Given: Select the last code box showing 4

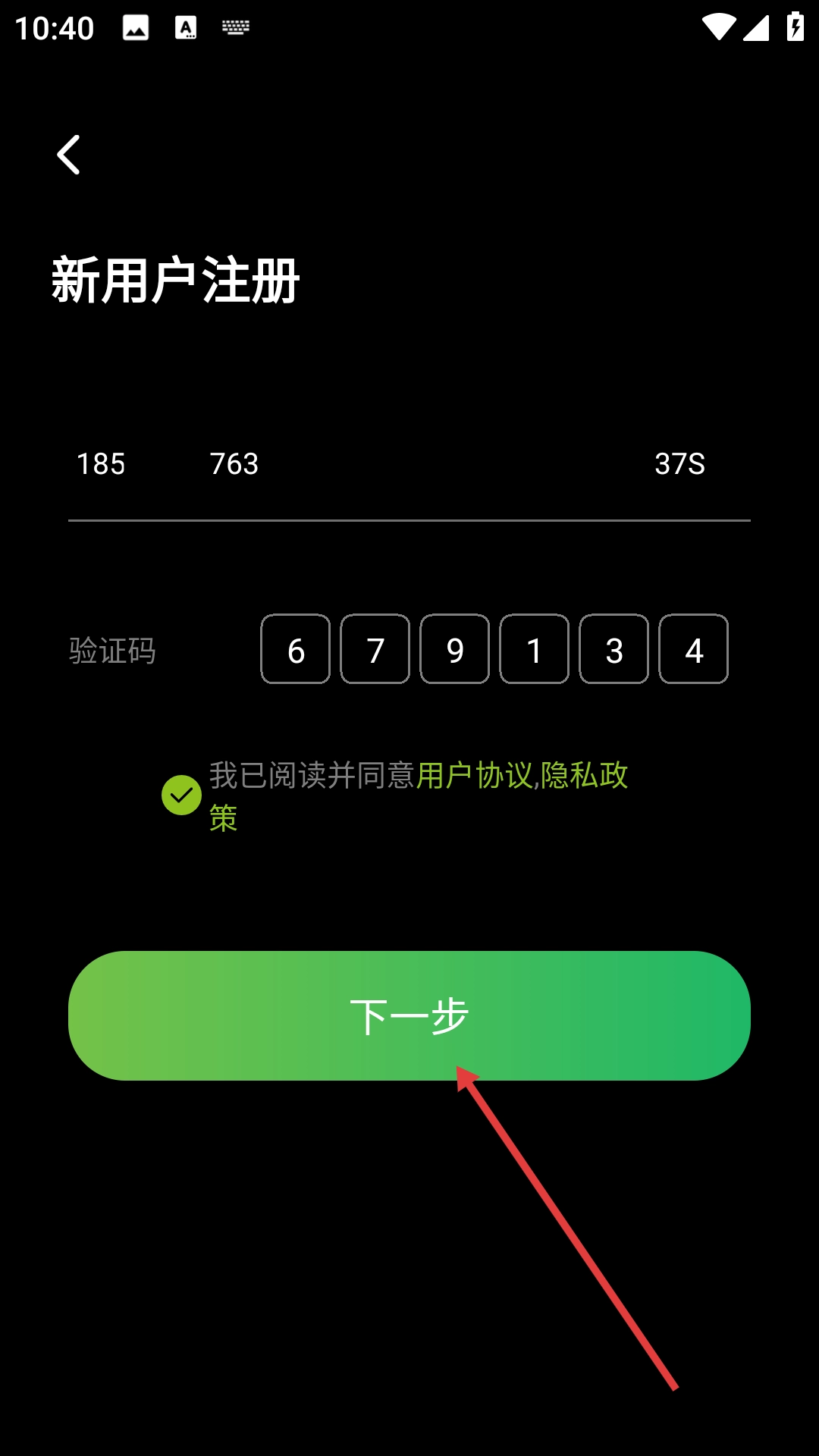Looking at the screenshot, I should [x=693, y=650].
